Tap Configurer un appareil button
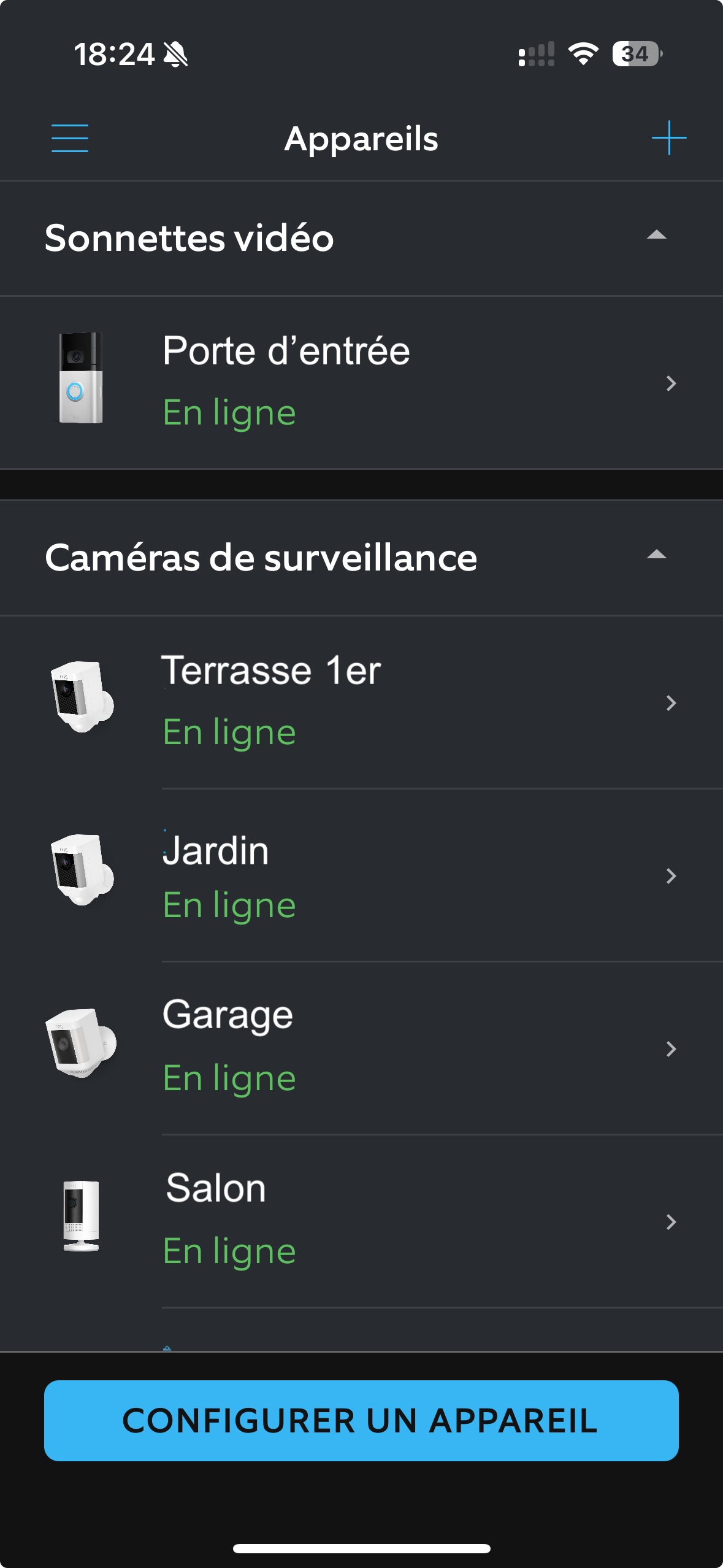 pyautogui.click(x=361, y=1420)
